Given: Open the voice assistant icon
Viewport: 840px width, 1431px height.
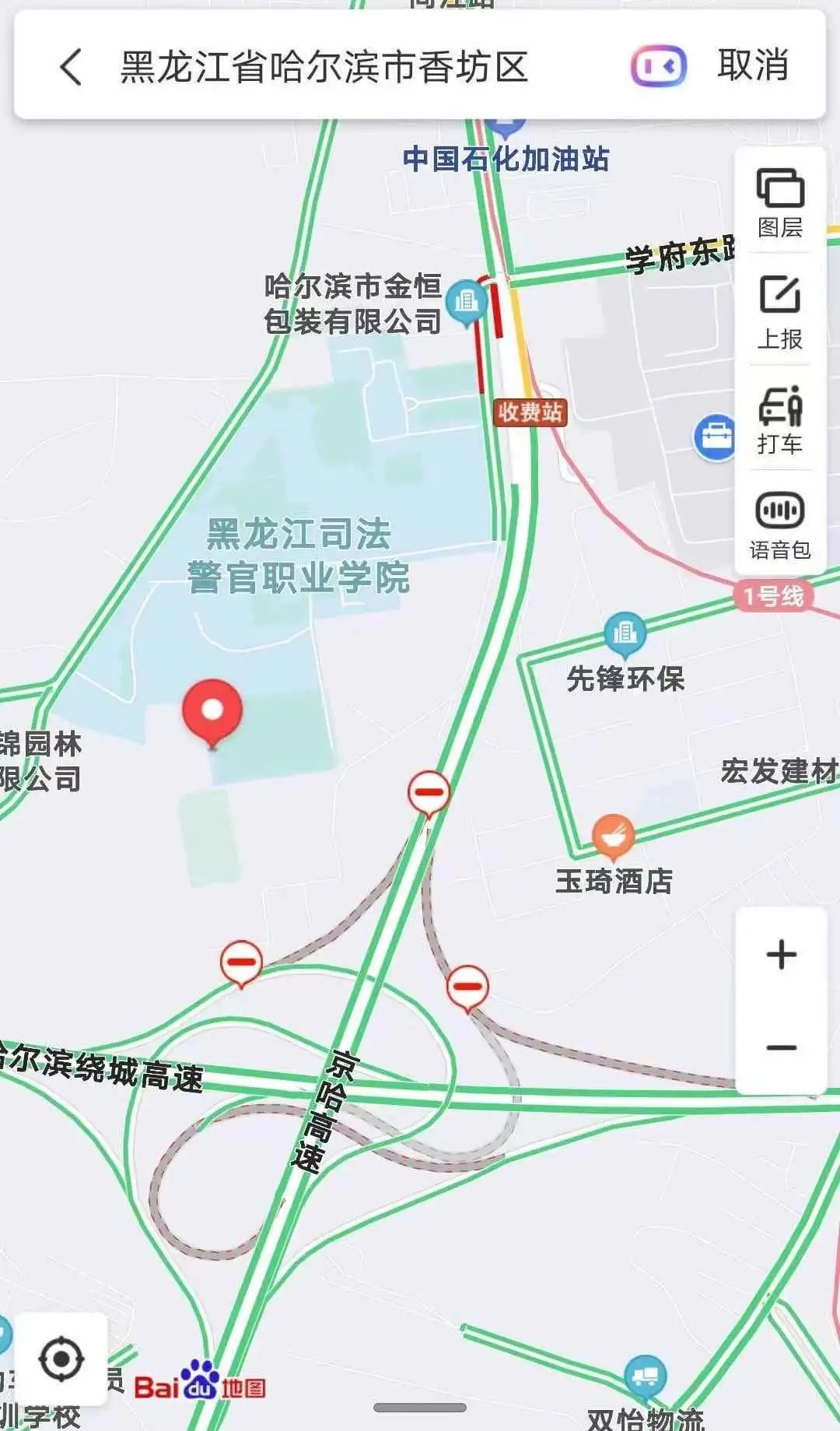Looking at the screenshot, I should [658, 66].
